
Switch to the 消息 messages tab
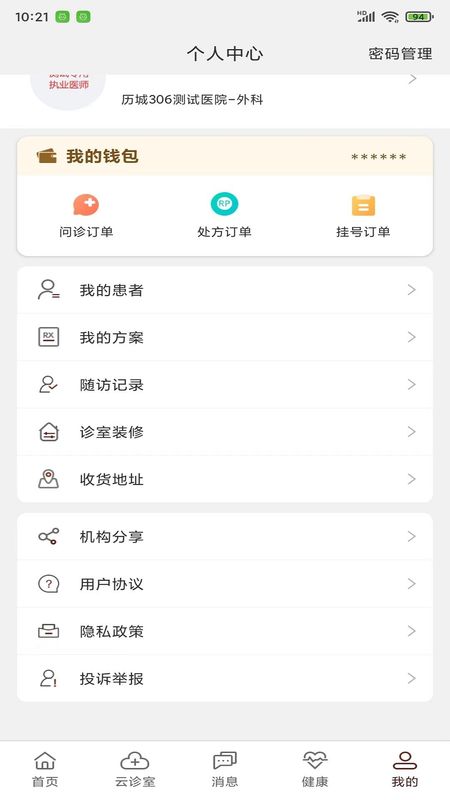[224, 769]
